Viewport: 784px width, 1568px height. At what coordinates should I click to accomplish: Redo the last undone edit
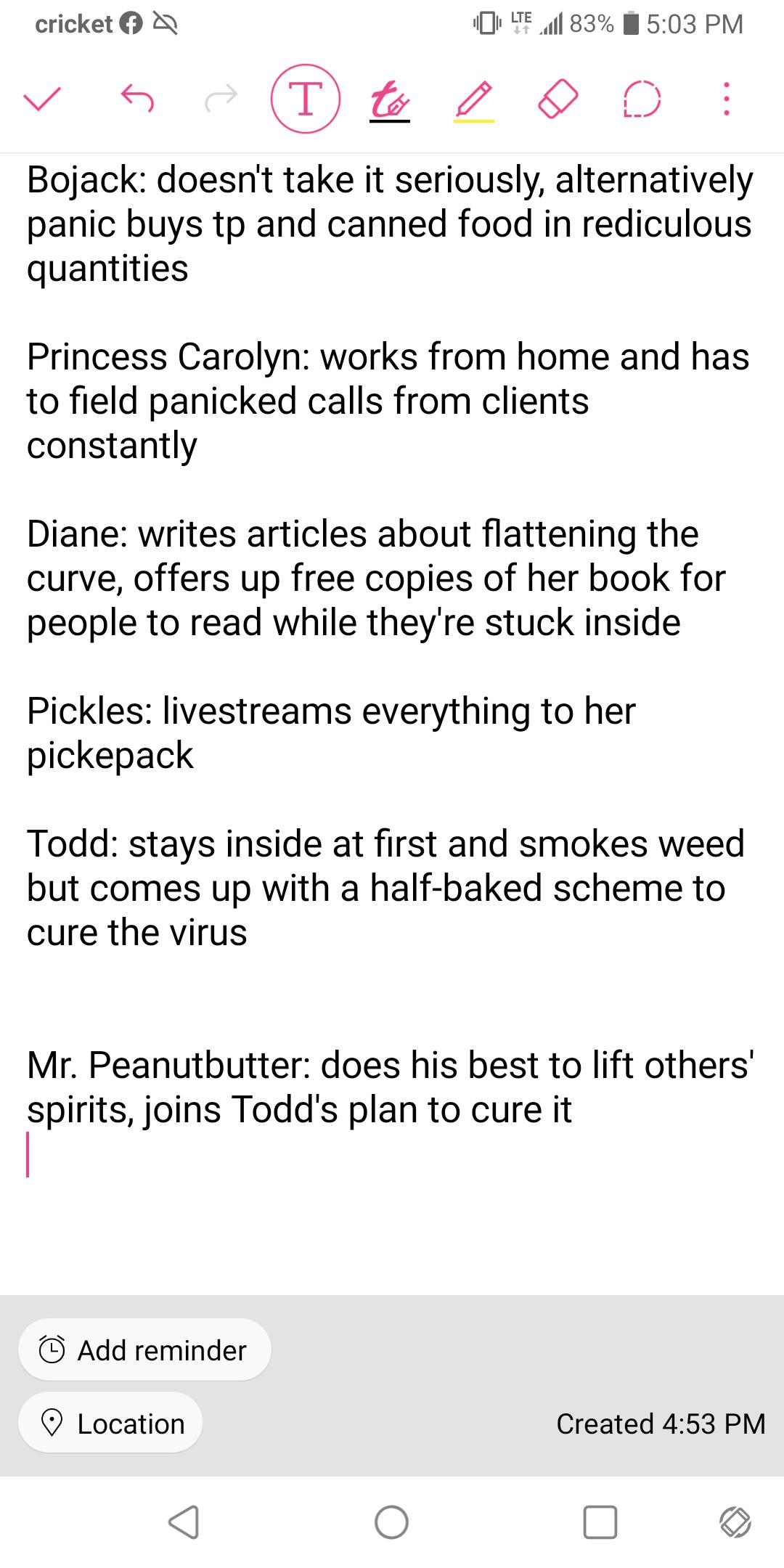click(x=221, y=99)
